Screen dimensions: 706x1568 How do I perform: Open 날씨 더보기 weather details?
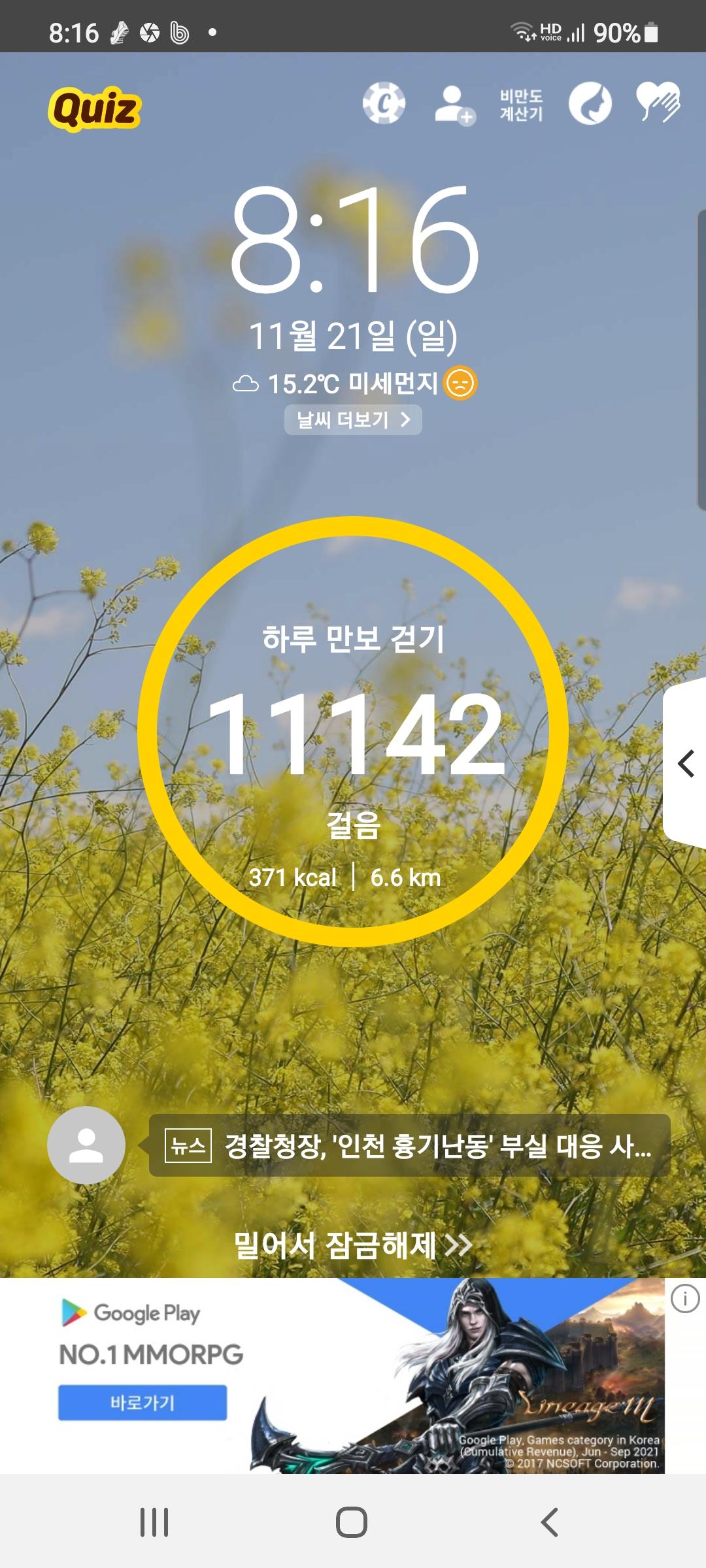point(353,419)
